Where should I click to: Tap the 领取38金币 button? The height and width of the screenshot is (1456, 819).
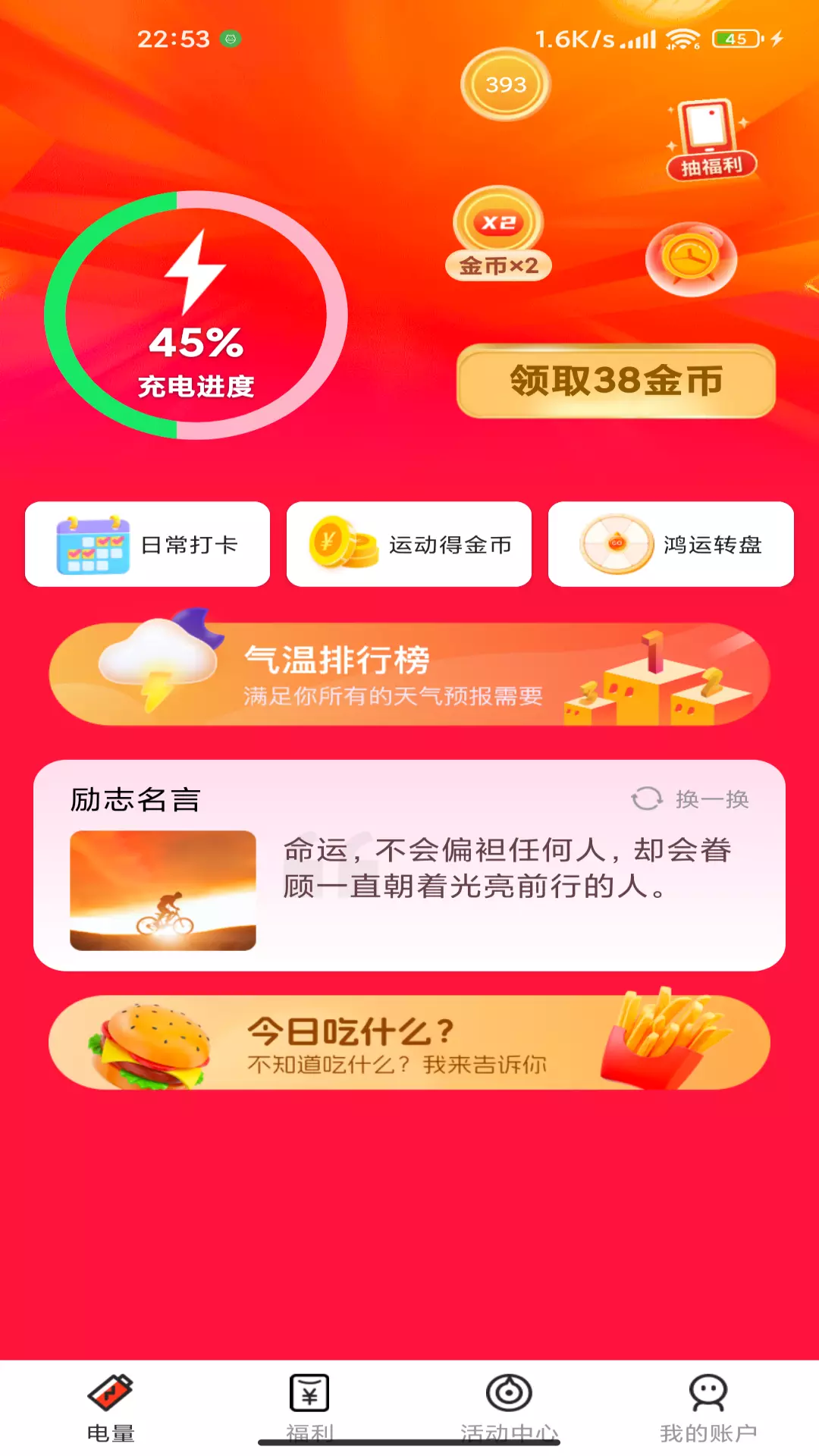pyautogui.click(x=616, y=381)
